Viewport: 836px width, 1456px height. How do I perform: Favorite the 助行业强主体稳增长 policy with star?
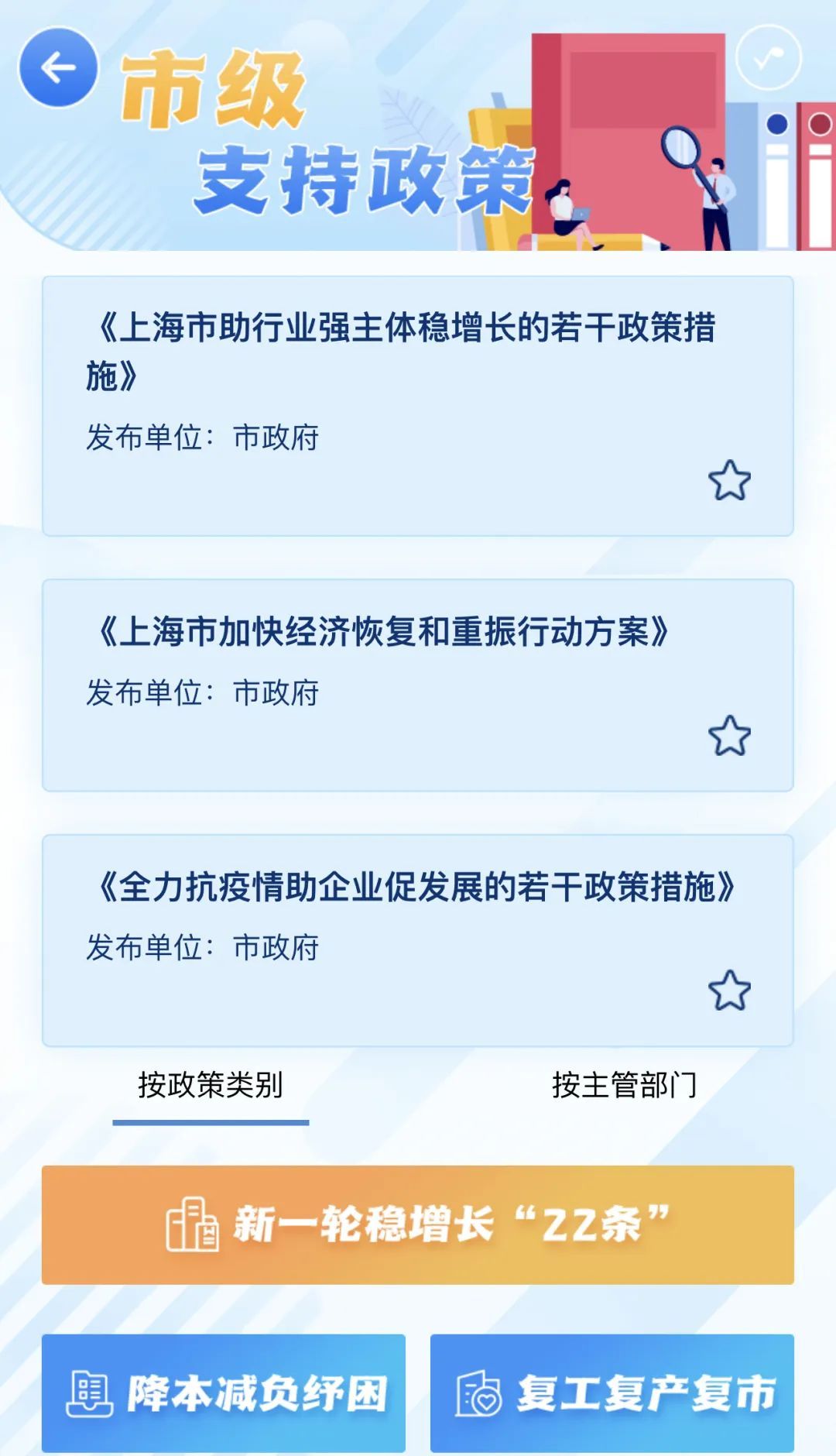729,481
